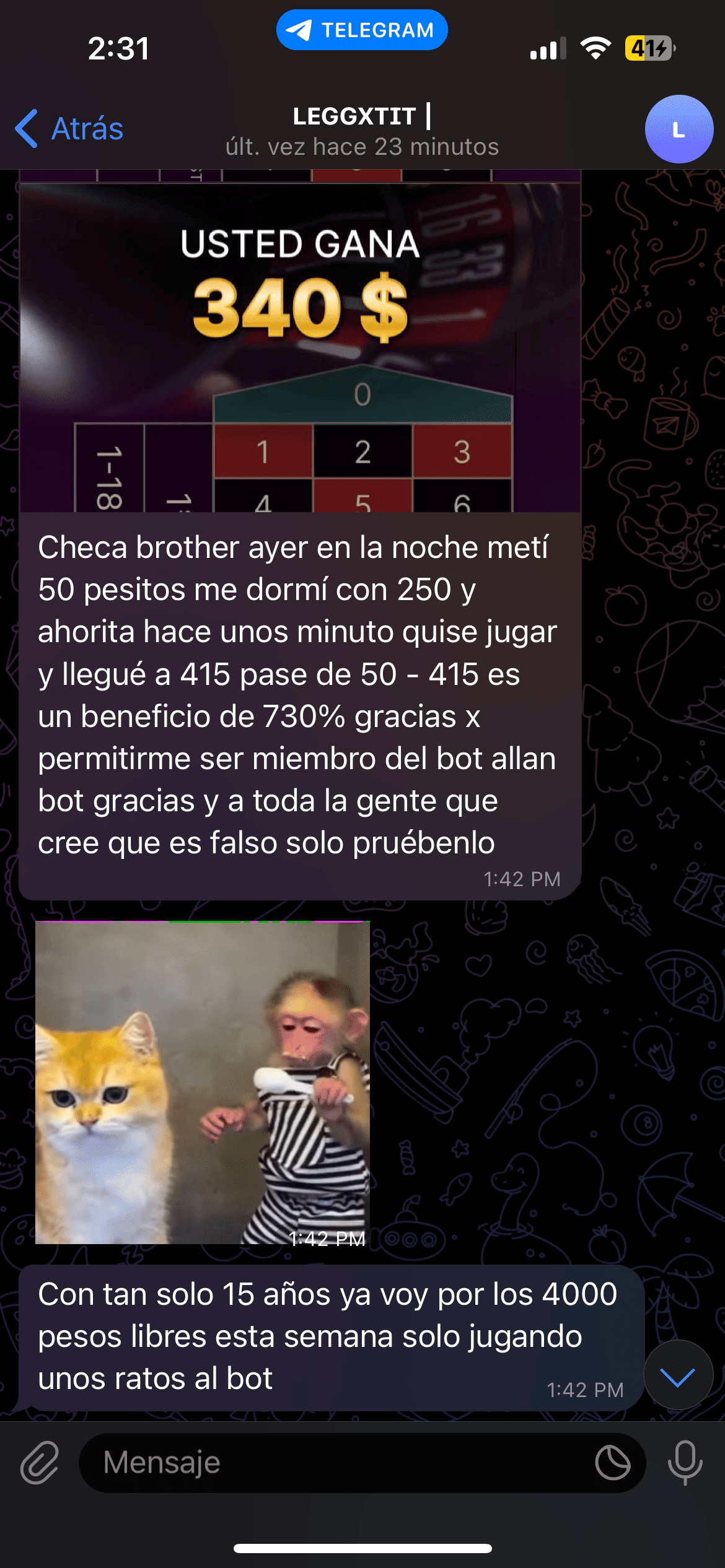This screenshot has height=1568, width=725.
Task: Open the LEGGXTIT chat info header
Action: point(362,130)
